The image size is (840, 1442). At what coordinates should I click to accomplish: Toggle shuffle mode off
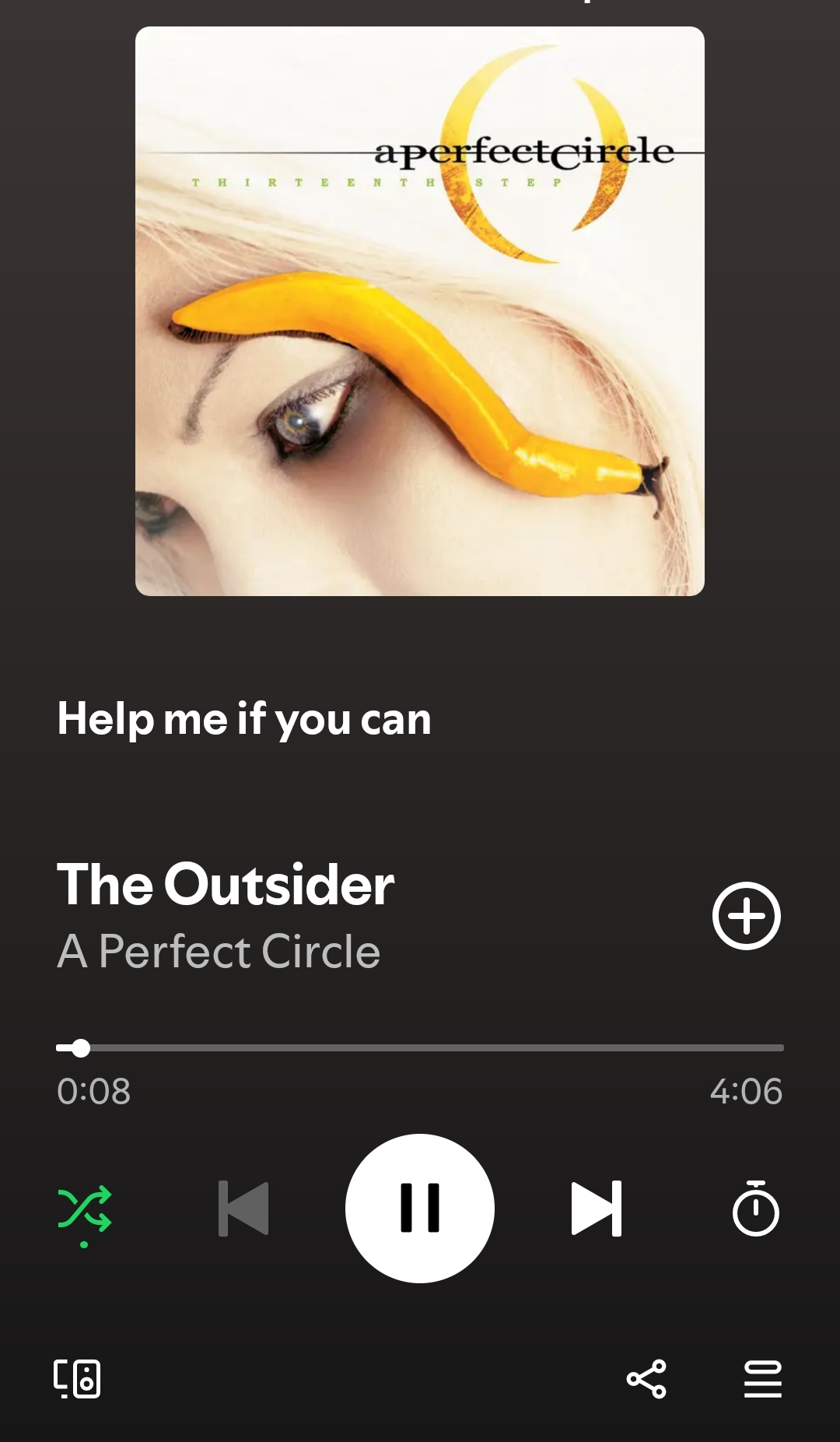(84, 1210)
